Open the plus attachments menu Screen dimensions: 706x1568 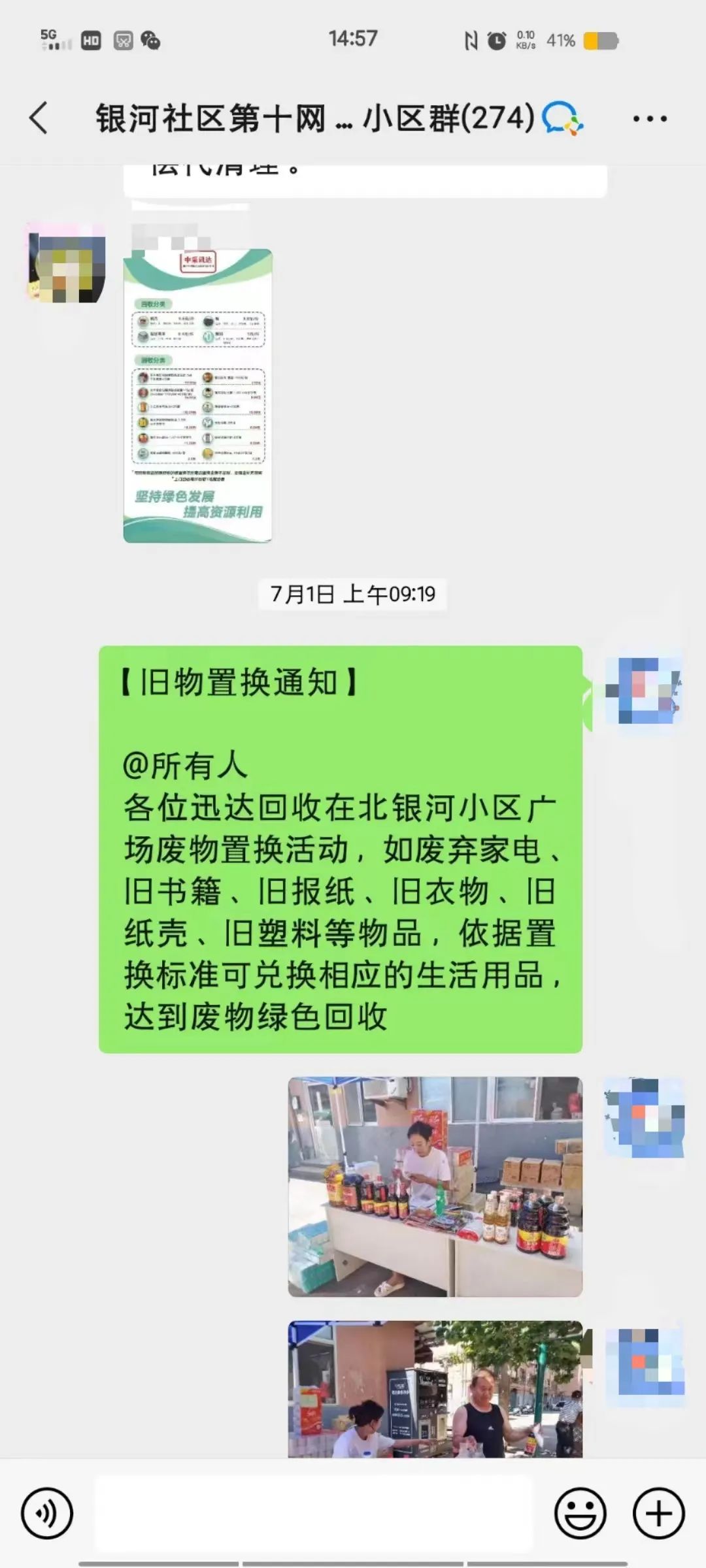point(659,1513)
